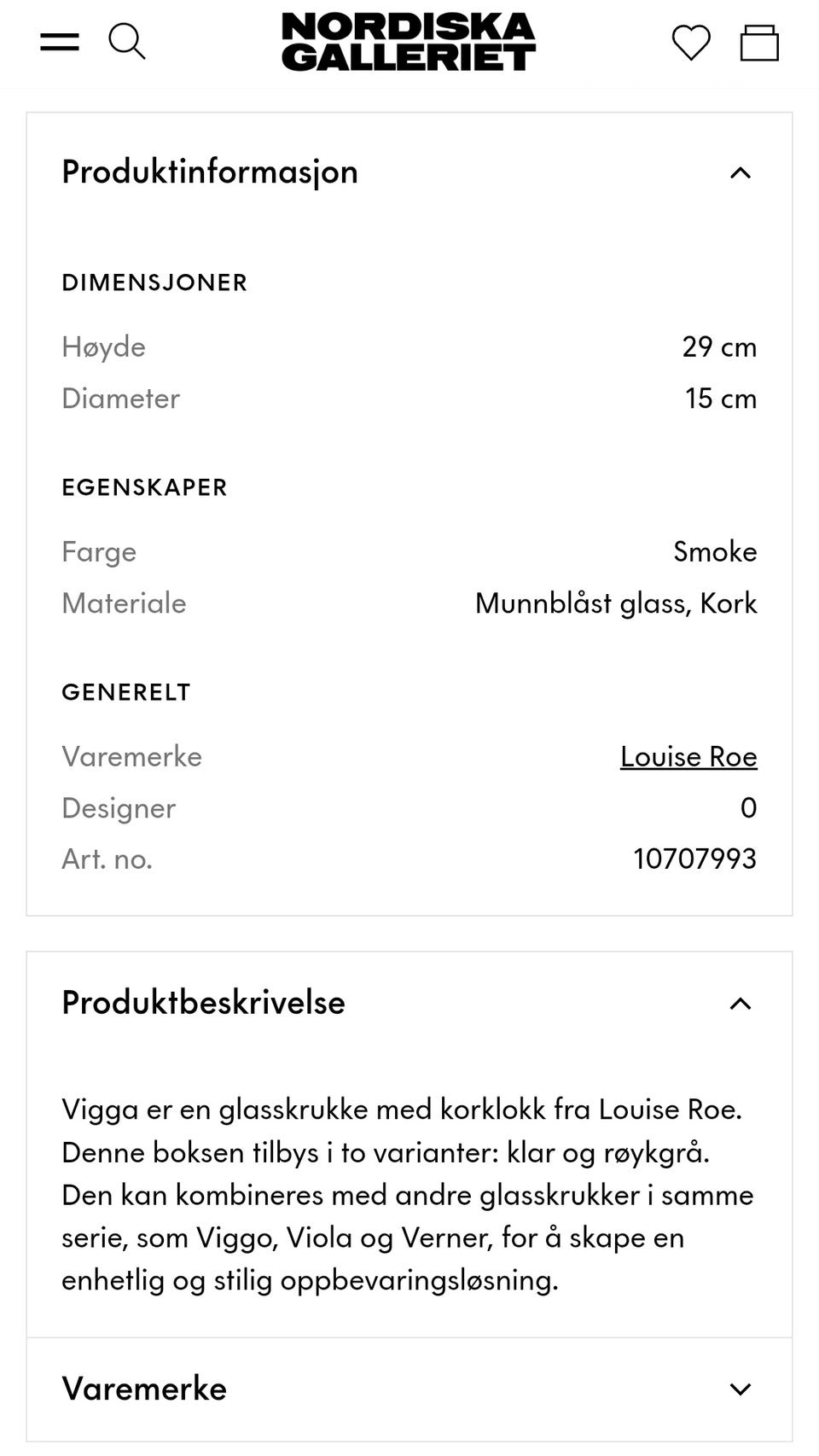This screenshot has height=1456, width=819.
Task: Click the Produktbeskrivelse heading text
Action: [x=203, y=1004]
